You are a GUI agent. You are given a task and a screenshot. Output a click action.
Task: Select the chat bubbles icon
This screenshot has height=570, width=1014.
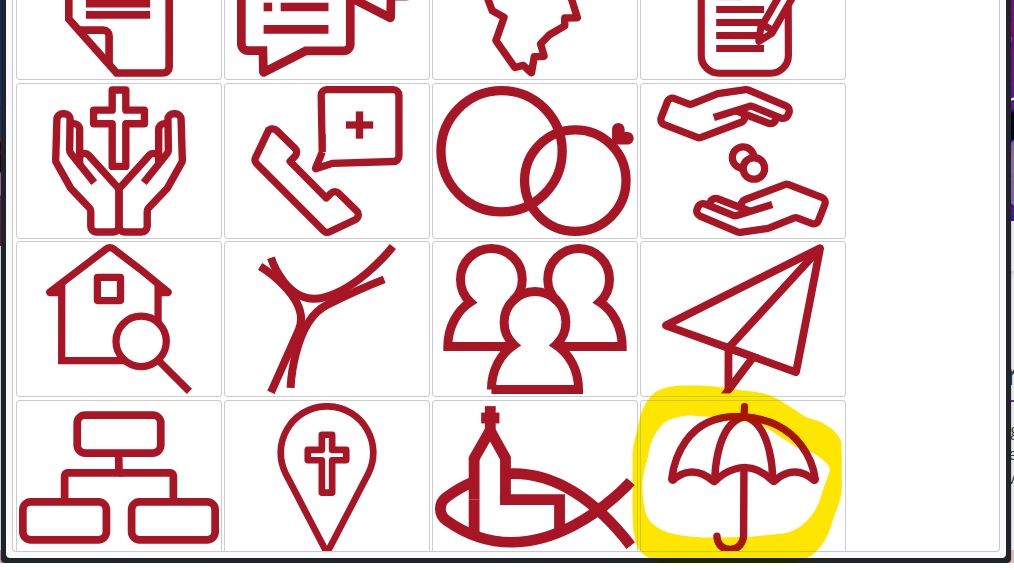[x=327, y=38]
